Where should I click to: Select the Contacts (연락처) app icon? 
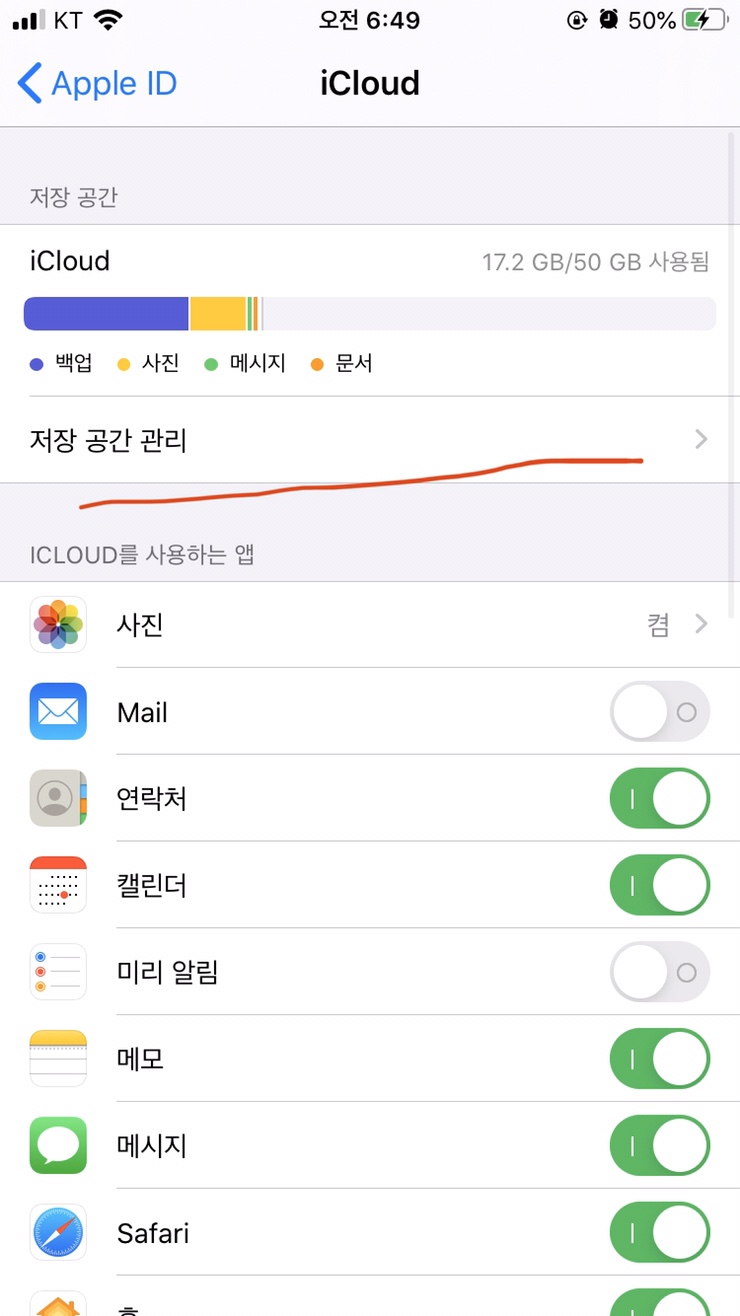57,798
